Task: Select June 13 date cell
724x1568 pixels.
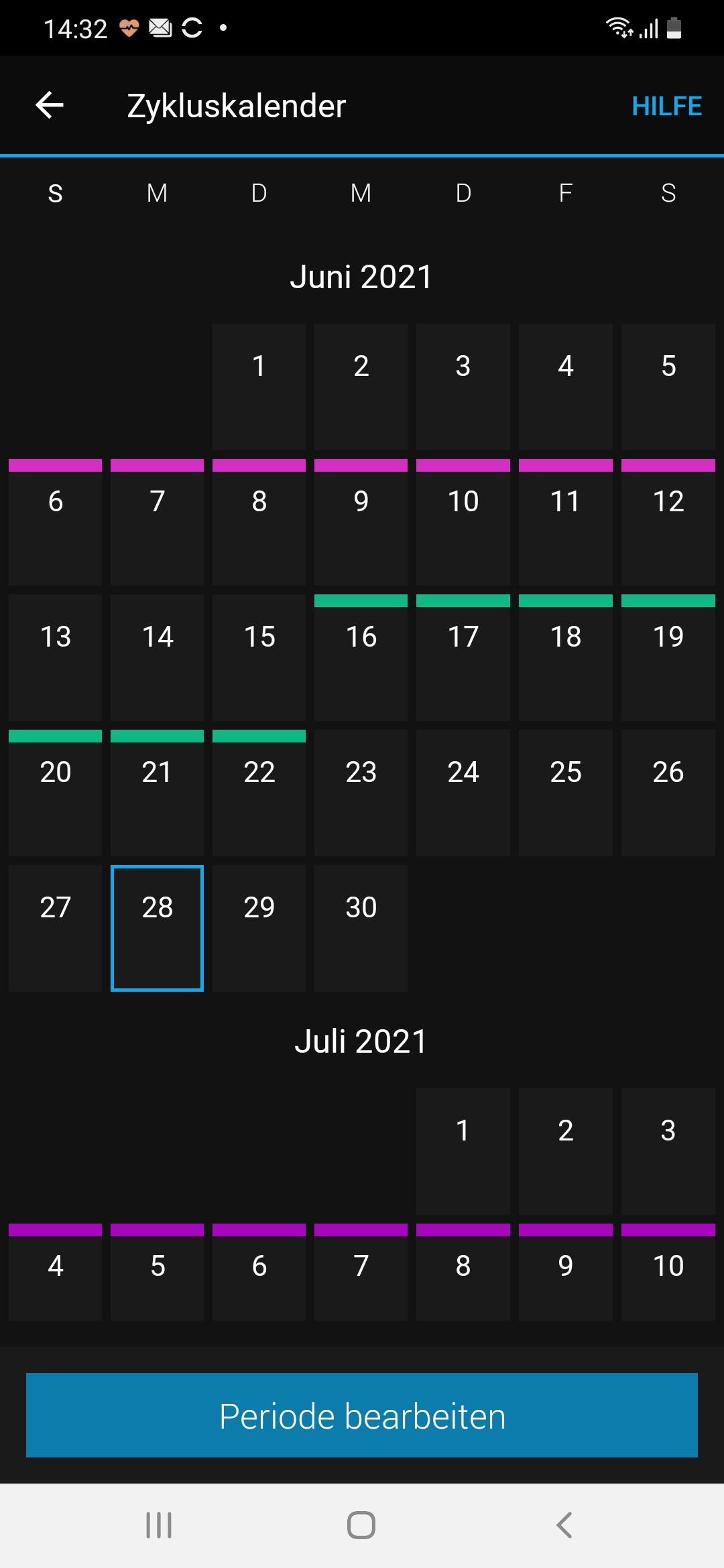Action: click(x=55, y=657)
